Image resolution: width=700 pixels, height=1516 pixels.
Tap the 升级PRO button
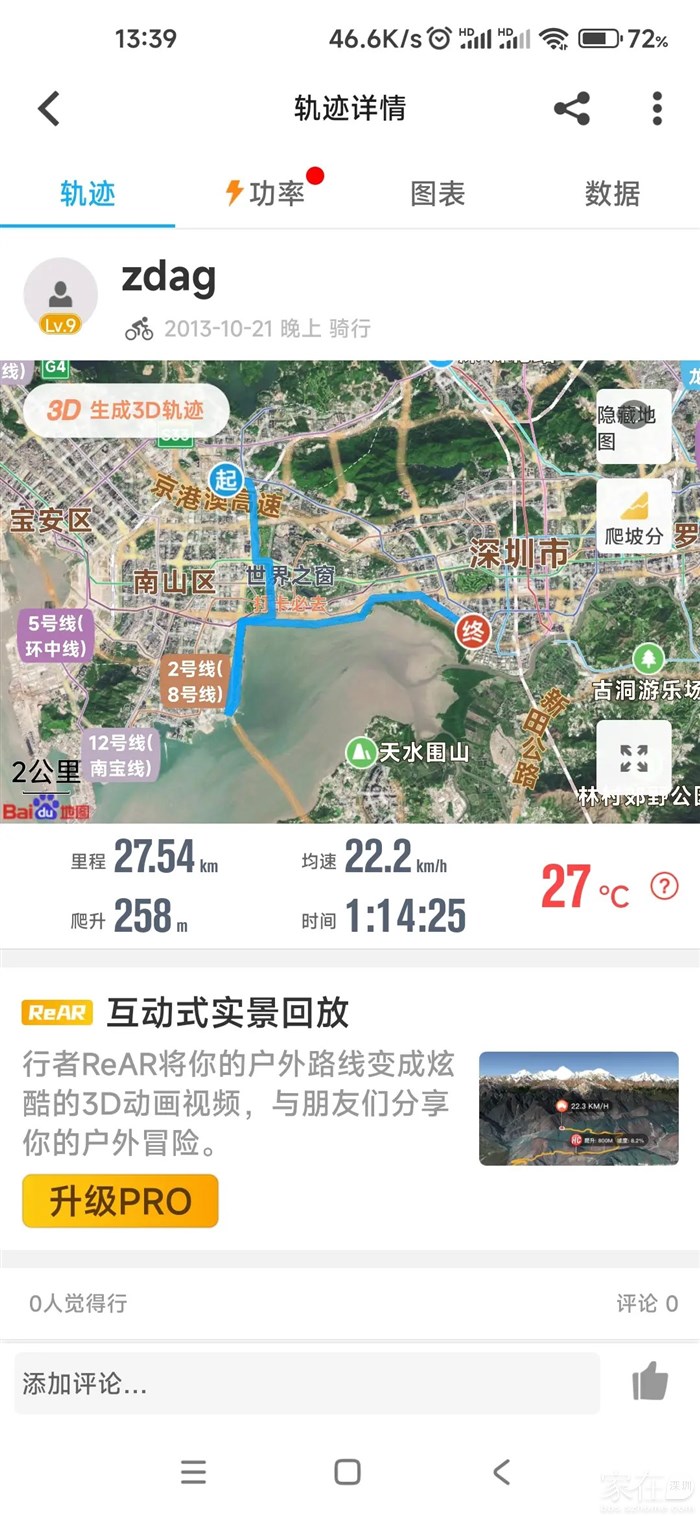coord(120,1201)
